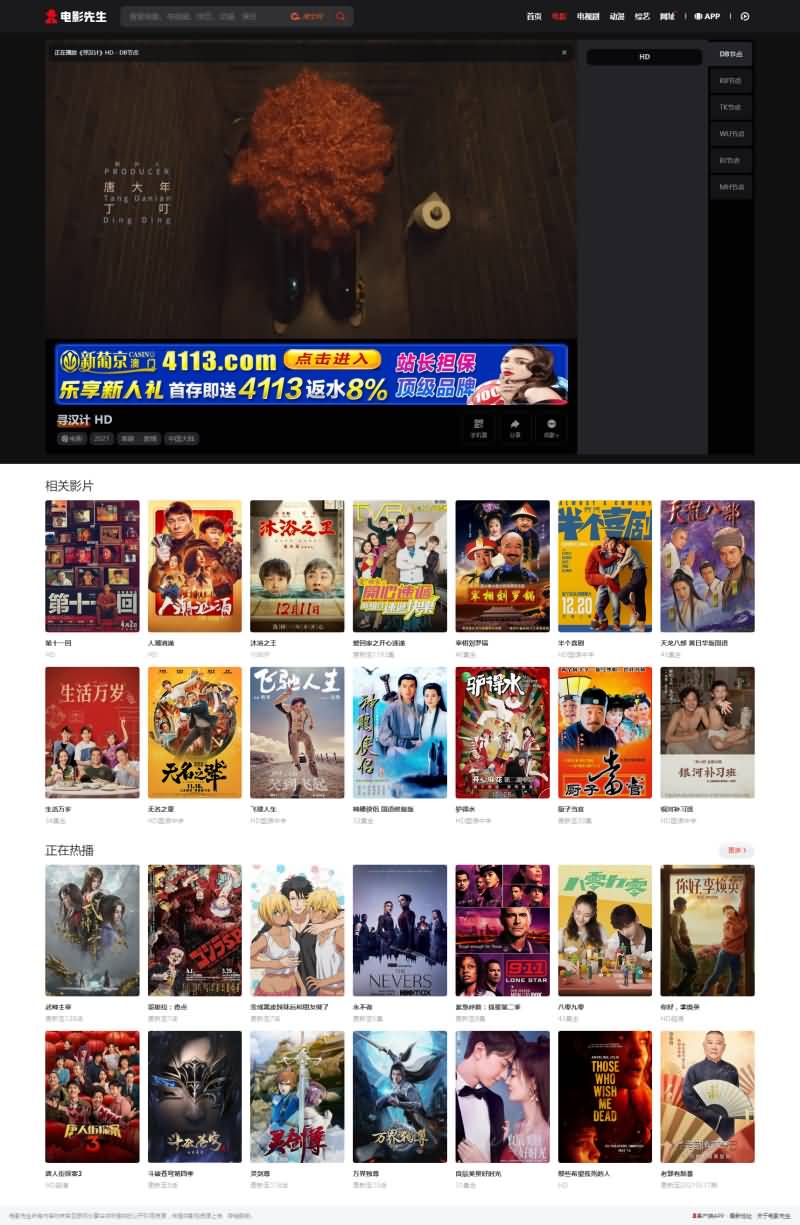Open the play history icon

(x=745, y=16)
